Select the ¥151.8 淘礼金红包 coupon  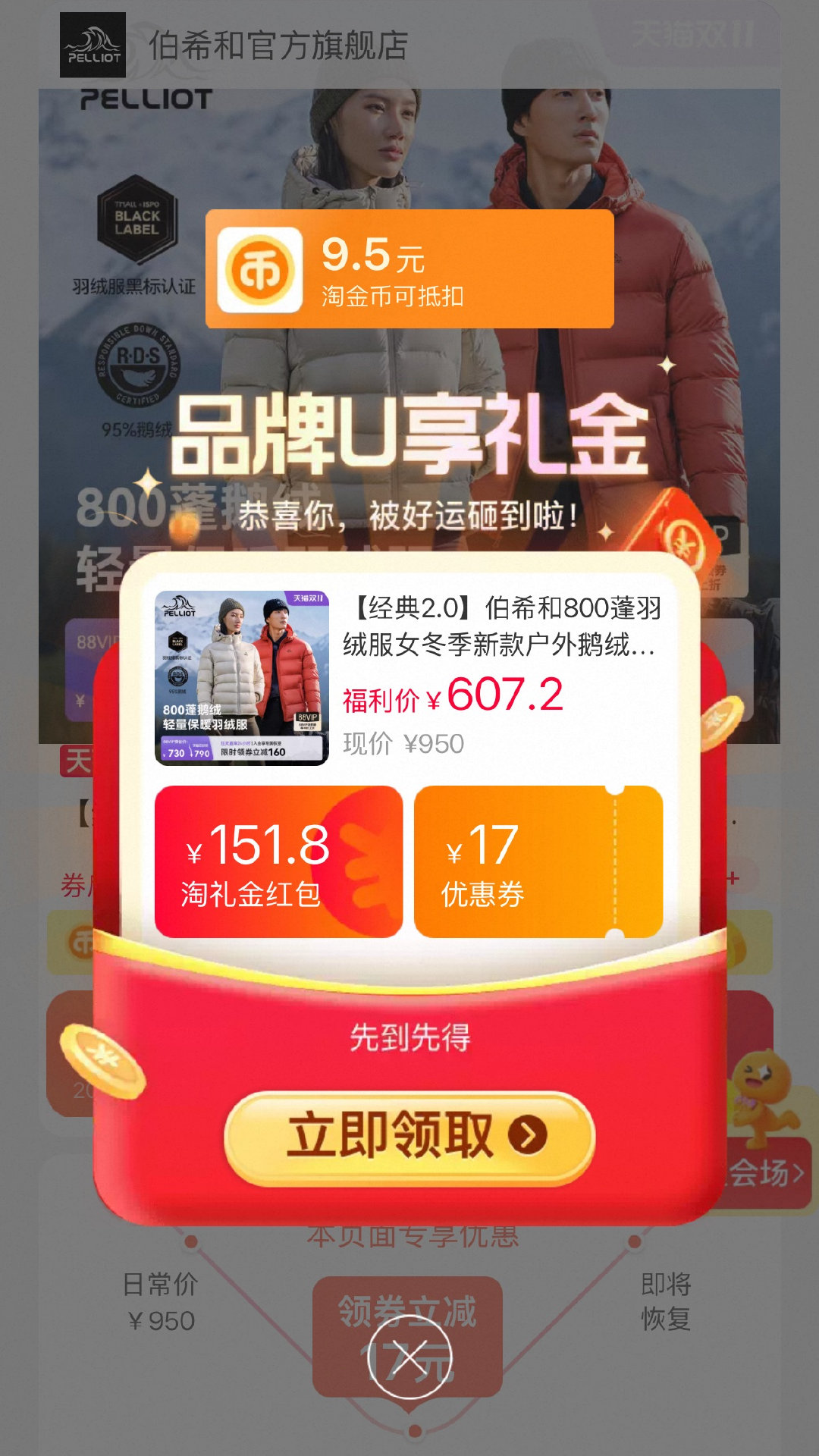pyautogui.click(x=278, y=861)
